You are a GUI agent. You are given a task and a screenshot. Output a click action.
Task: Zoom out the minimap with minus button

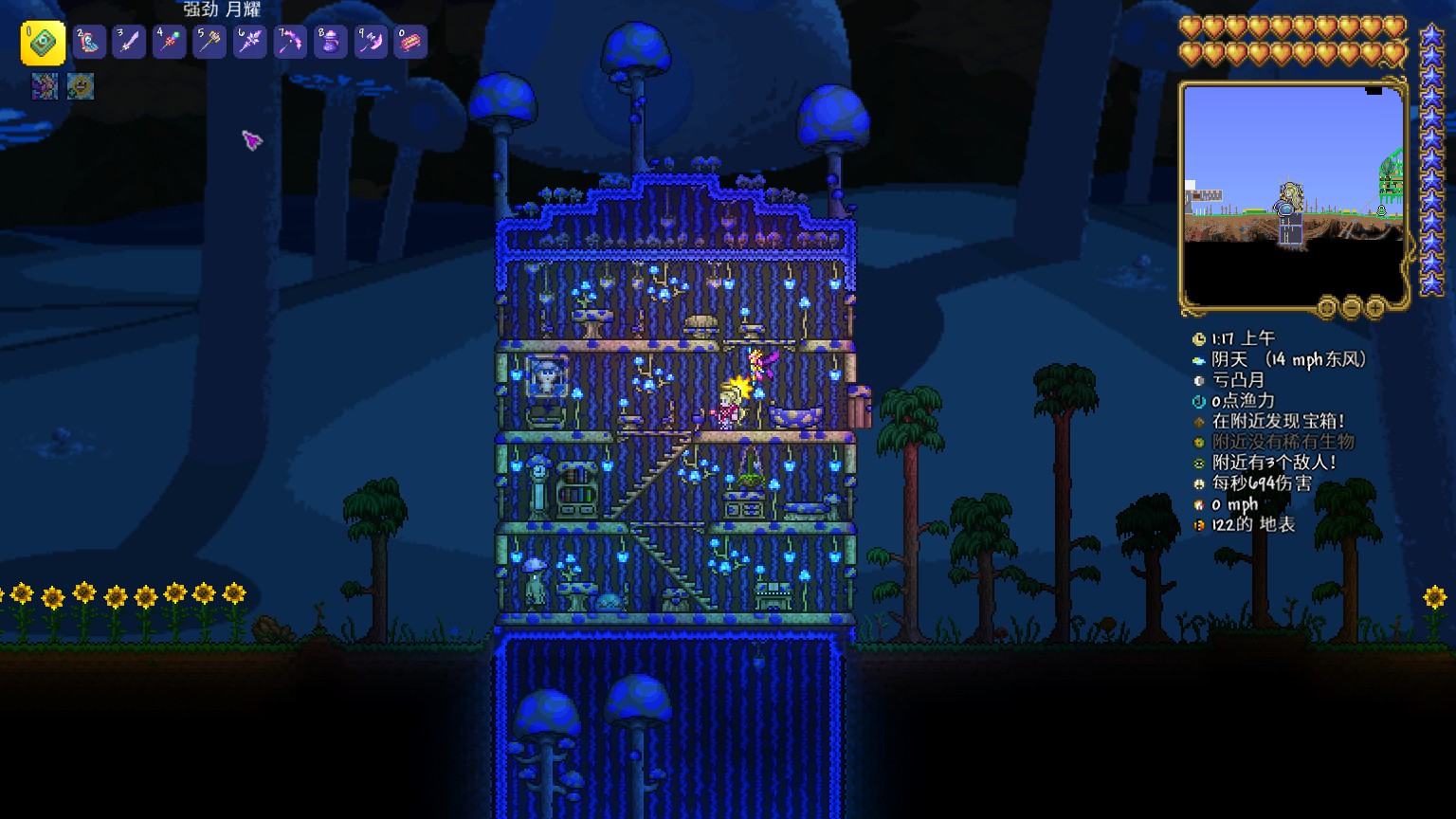(1352, 307)
